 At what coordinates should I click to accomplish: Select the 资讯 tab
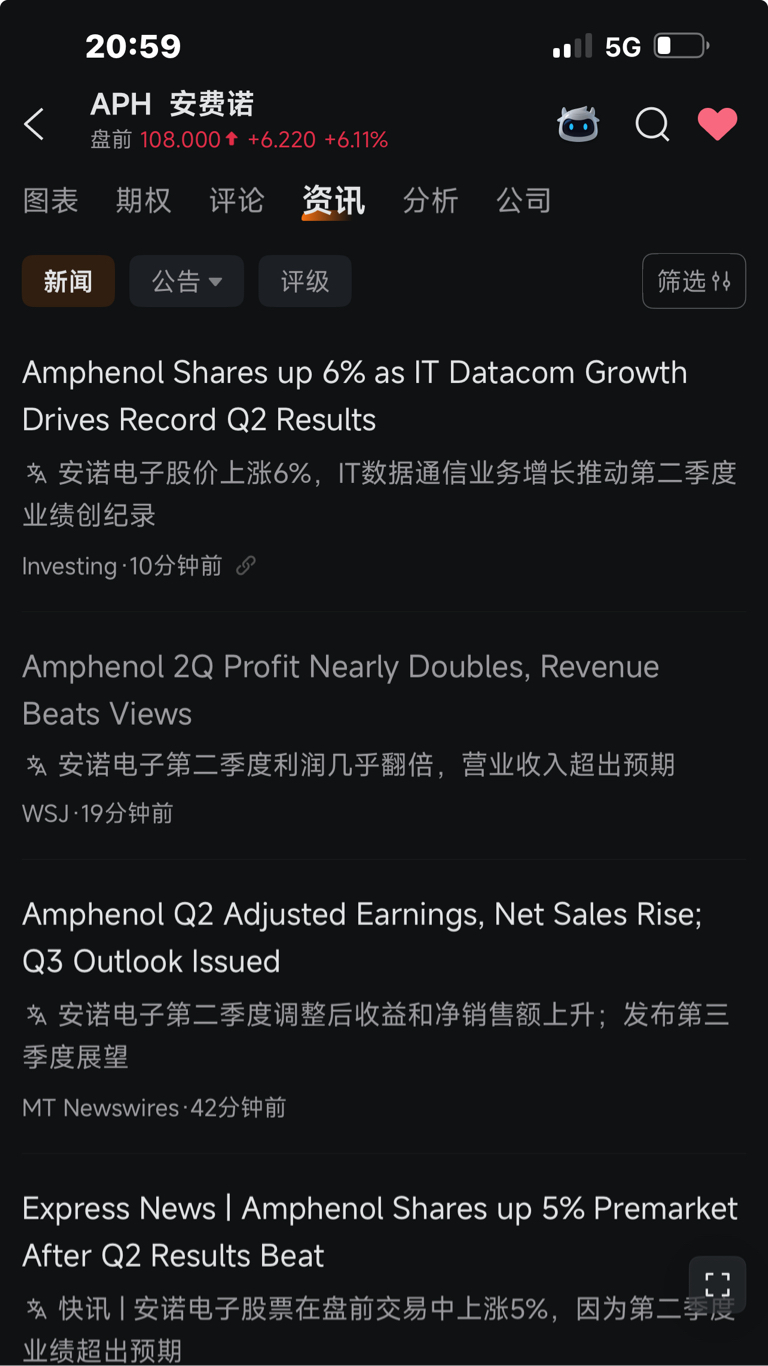(x=333, y=201)
